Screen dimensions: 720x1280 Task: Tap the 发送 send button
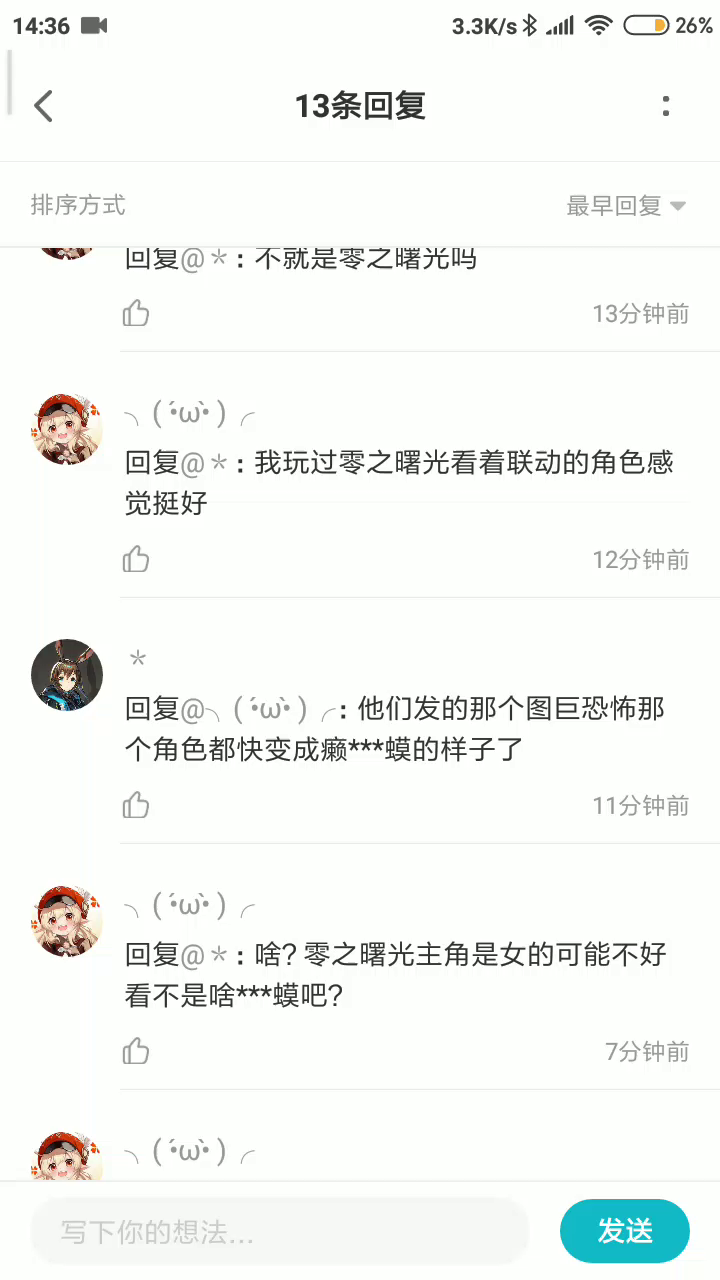point(625,1231)
